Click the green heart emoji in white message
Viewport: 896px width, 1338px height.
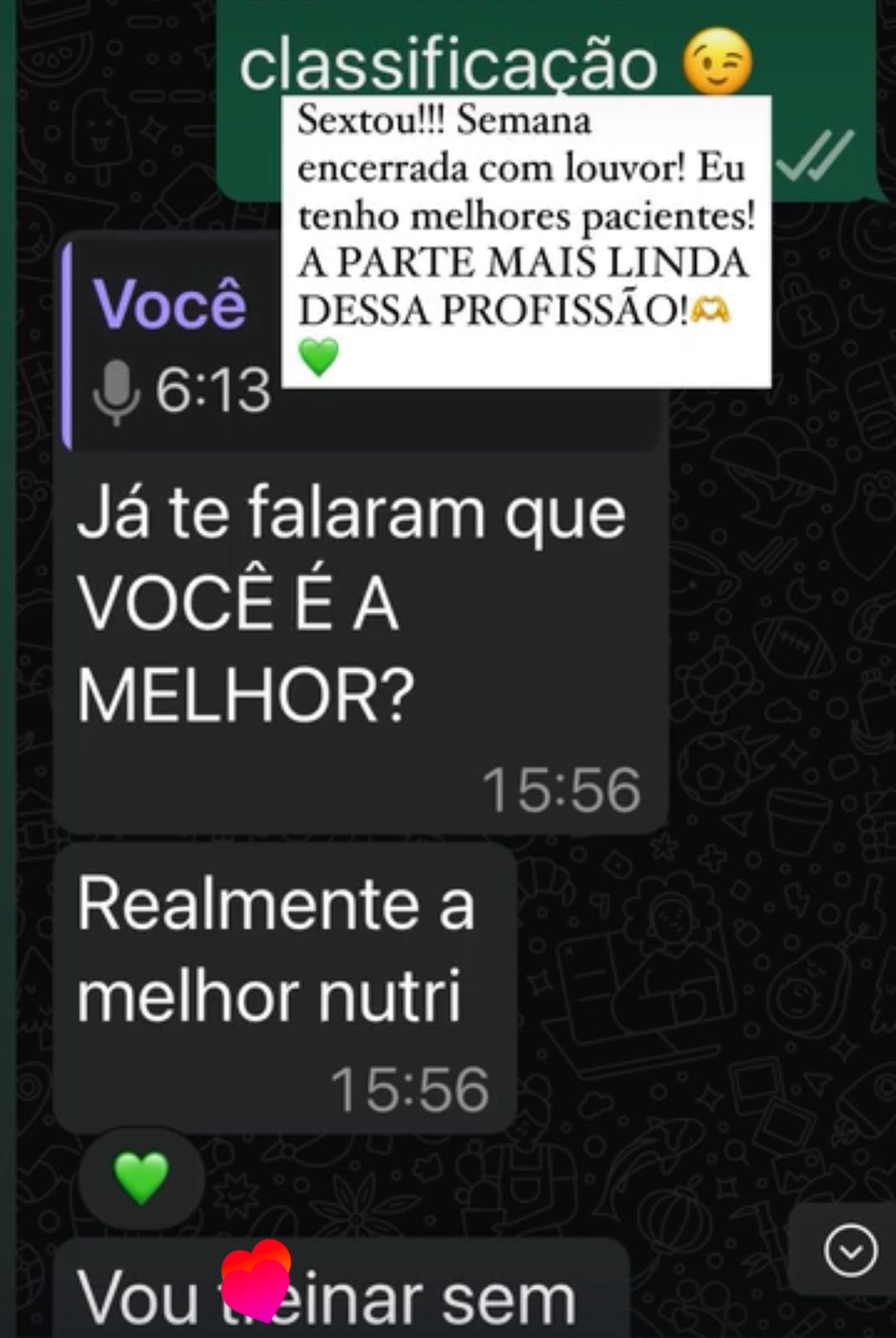(320, 355)
